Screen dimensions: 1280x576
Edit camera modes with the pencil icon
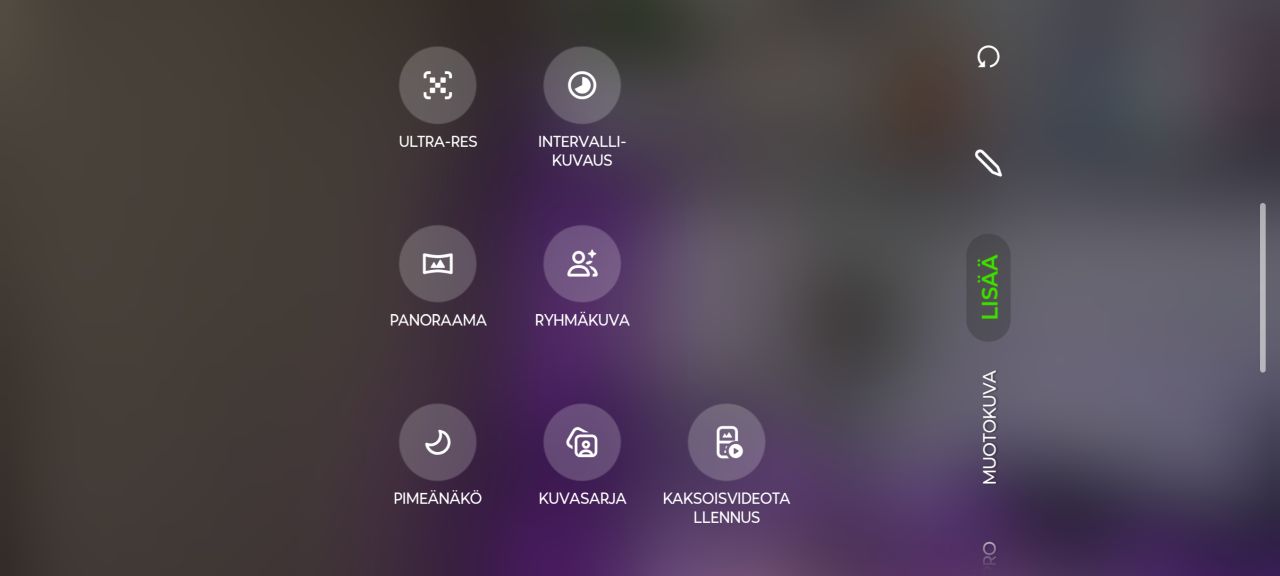click(x=988, y=163)
